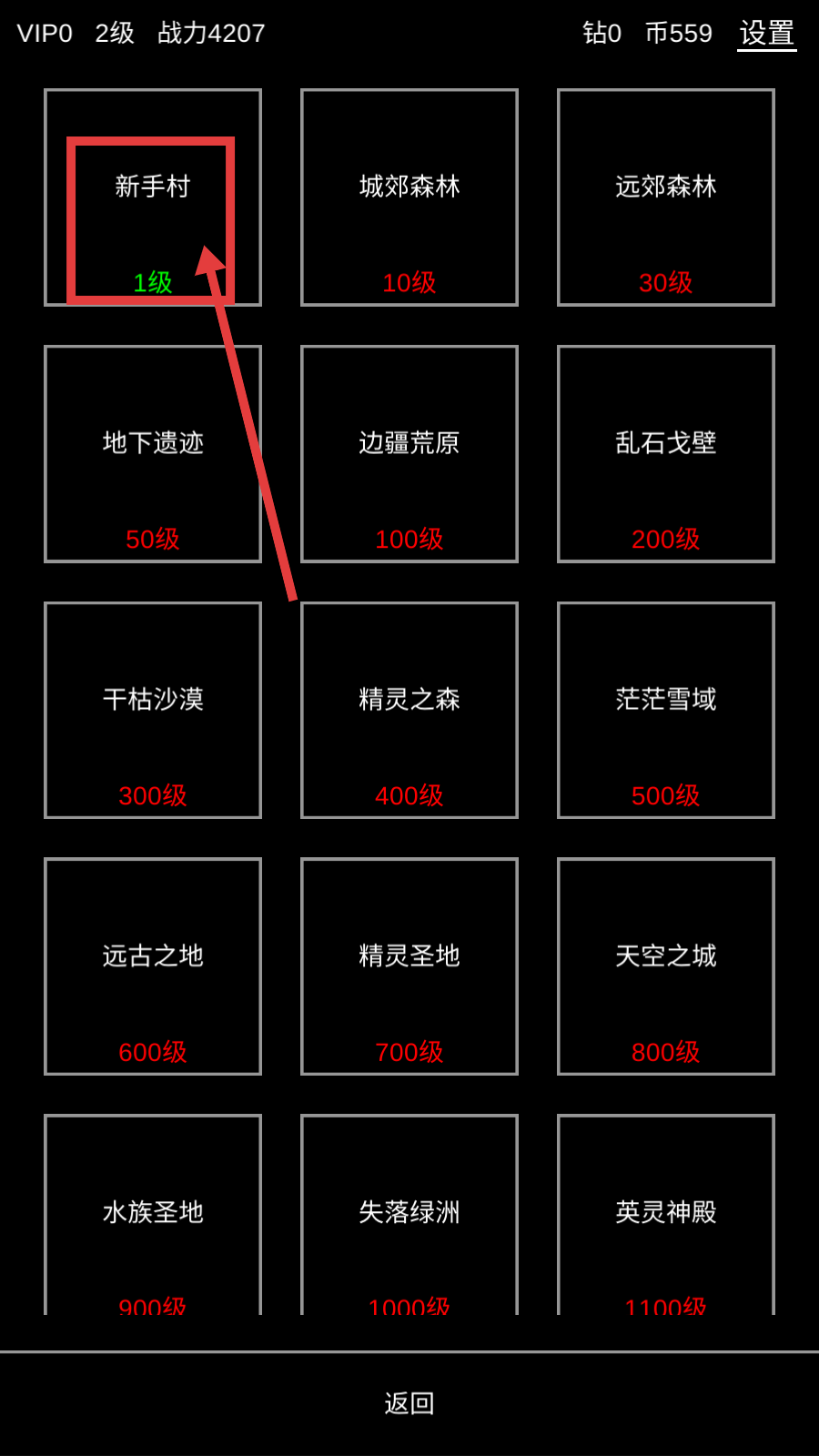Choose the 水族圣地 map tile

(152, 1215)
